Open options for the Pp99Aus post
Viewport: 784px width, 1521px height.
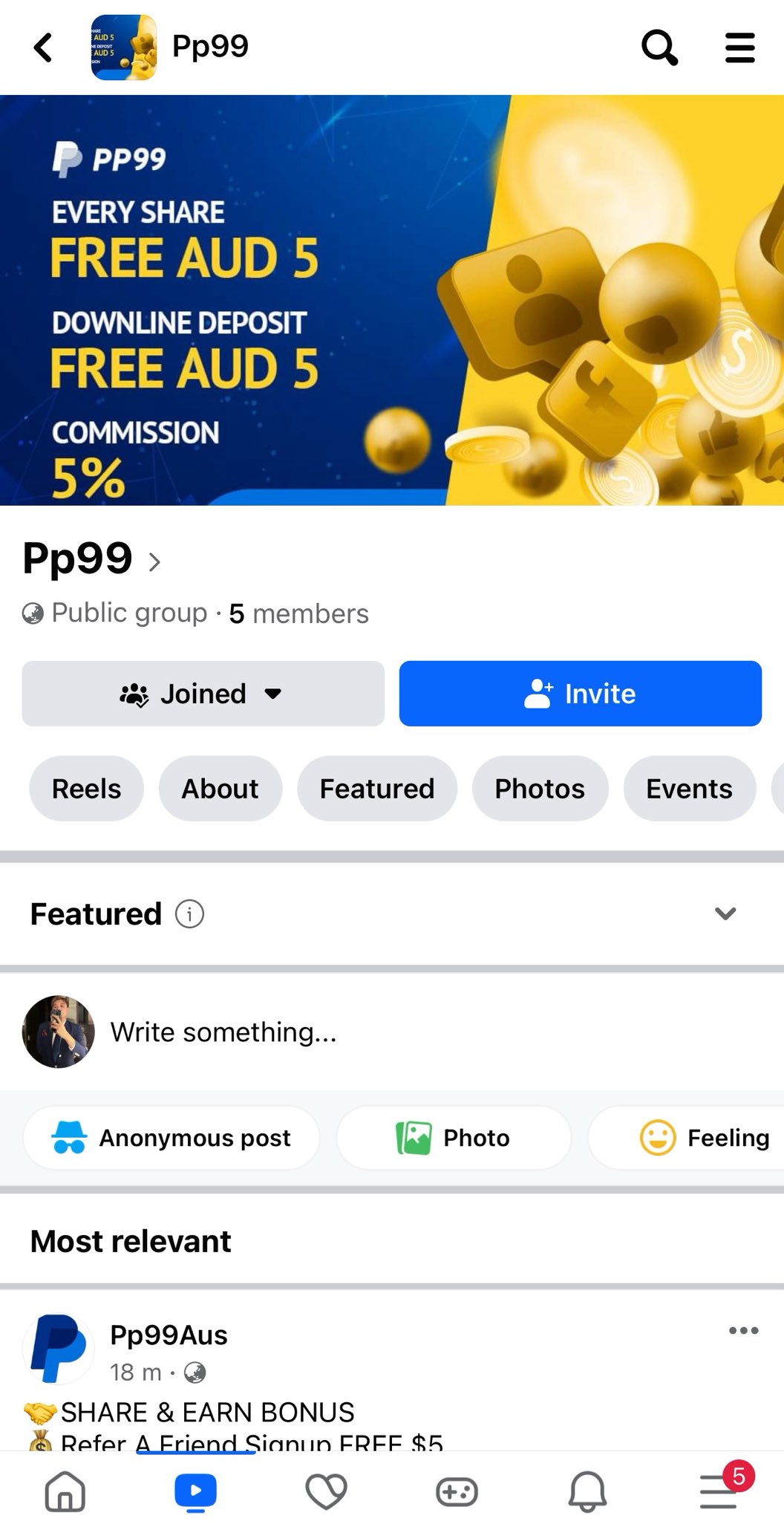pyautogui.click(x=743, y=1330)
